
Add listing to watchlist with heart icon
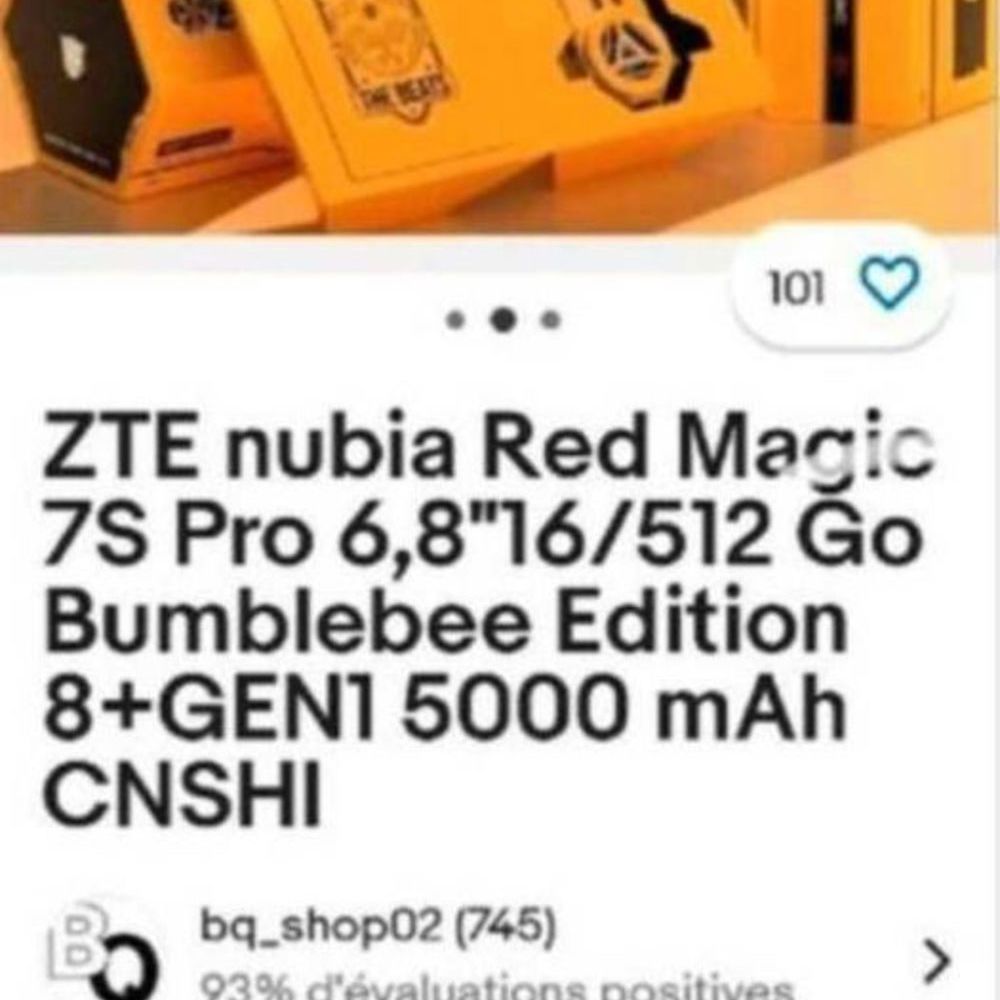(x=888, y=288)
